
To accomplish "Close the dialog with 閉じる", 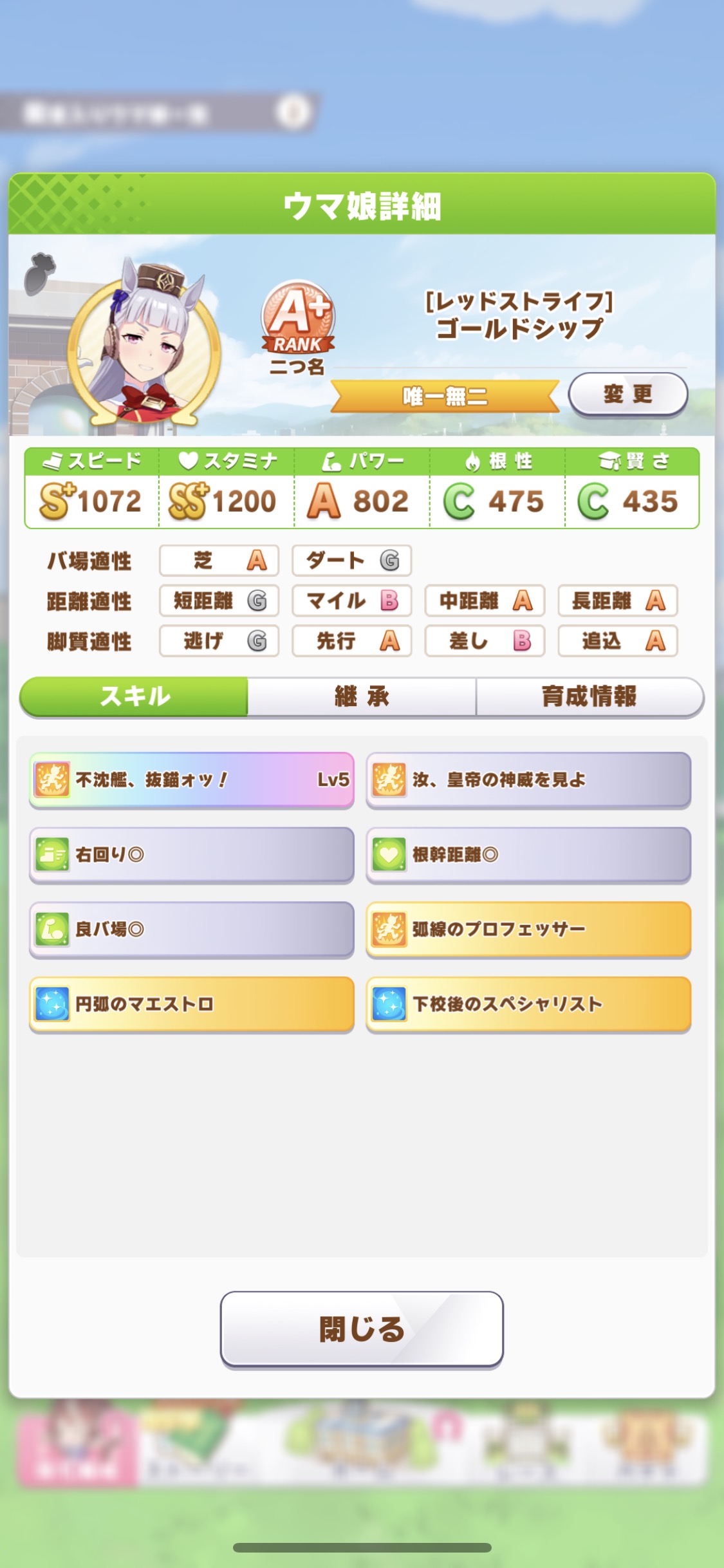I will point(362,1329).
